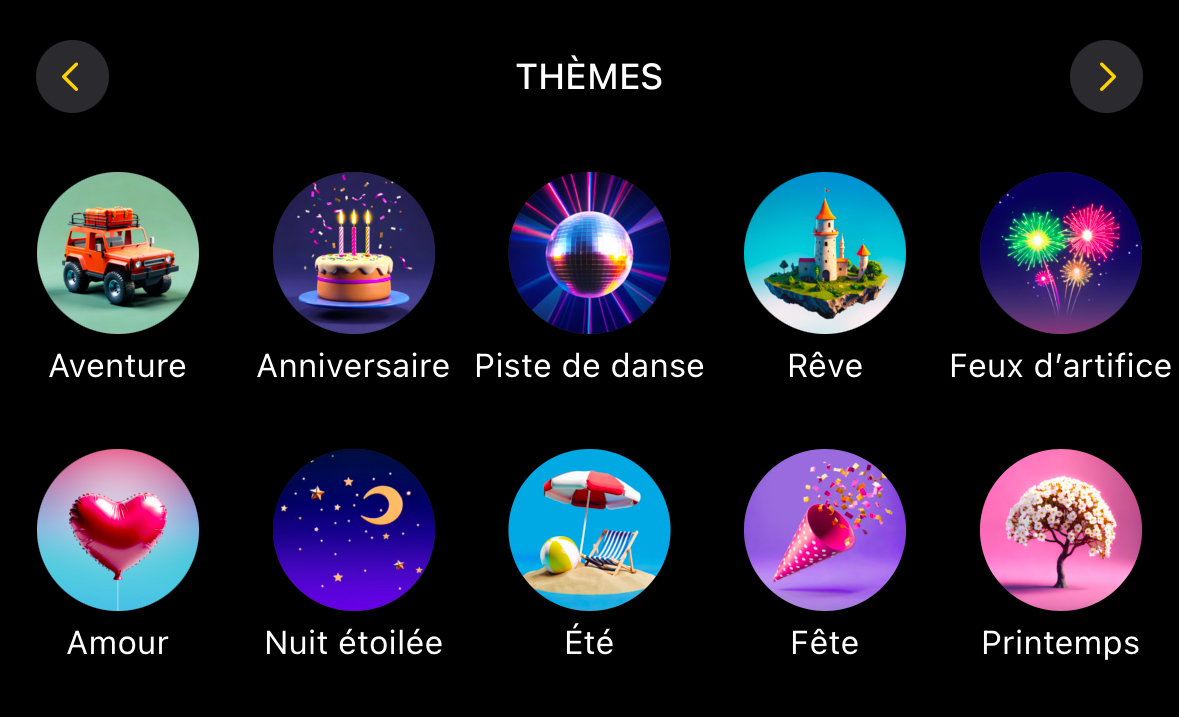Pick the Nuit étoilée theme

pyautogui.click(x=354, y=530)
